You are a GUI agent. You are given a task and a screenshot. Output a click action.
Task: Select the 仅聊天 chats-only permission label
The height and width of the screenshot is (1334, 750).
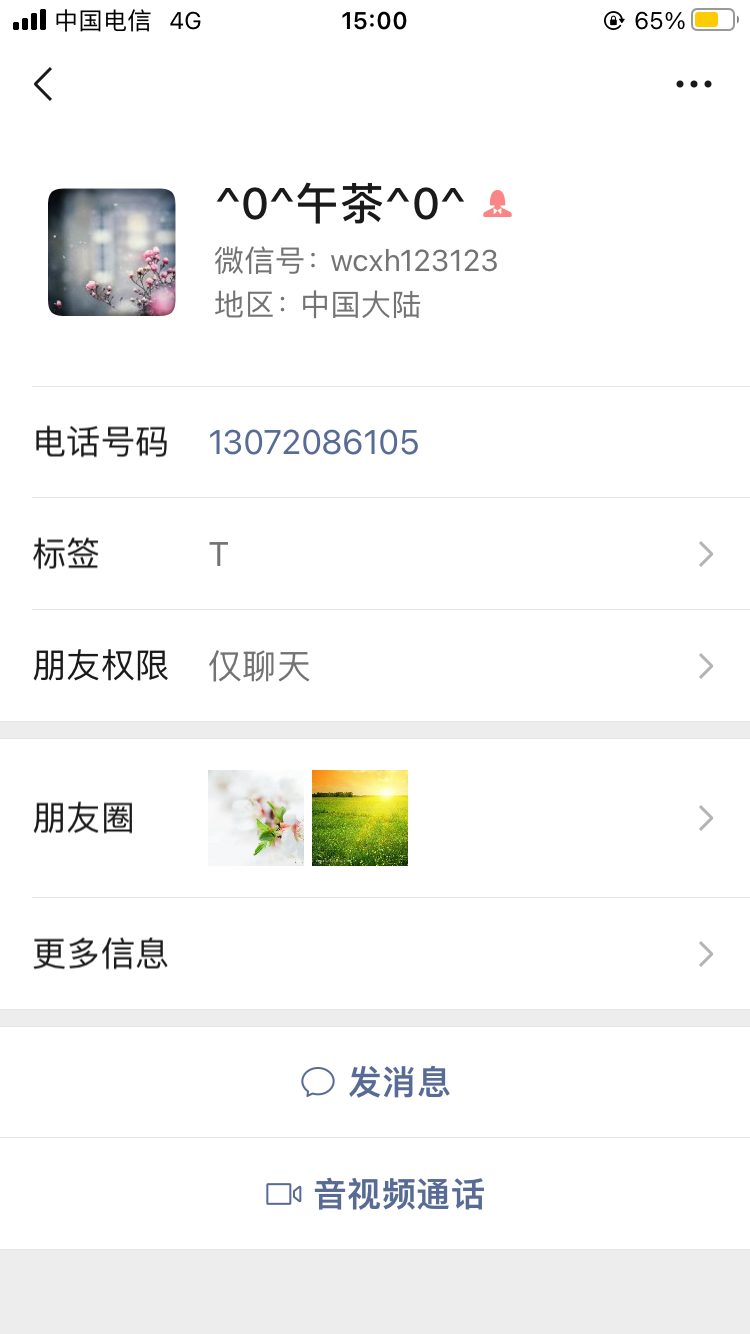(x=258, y=666)
